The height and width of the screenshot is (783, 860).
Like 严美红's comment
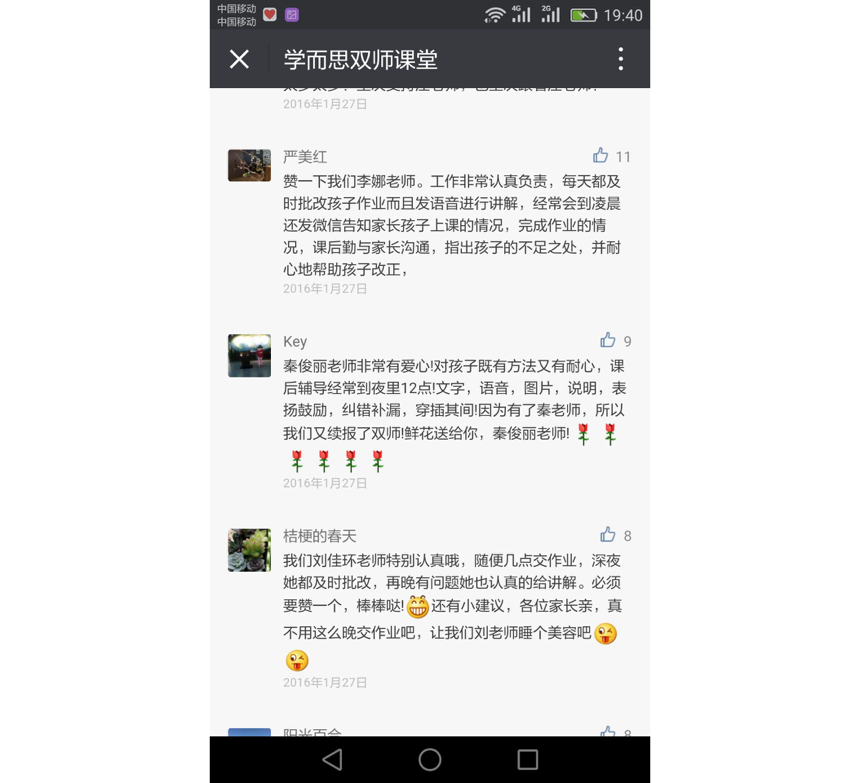click(x=601, y=156)
